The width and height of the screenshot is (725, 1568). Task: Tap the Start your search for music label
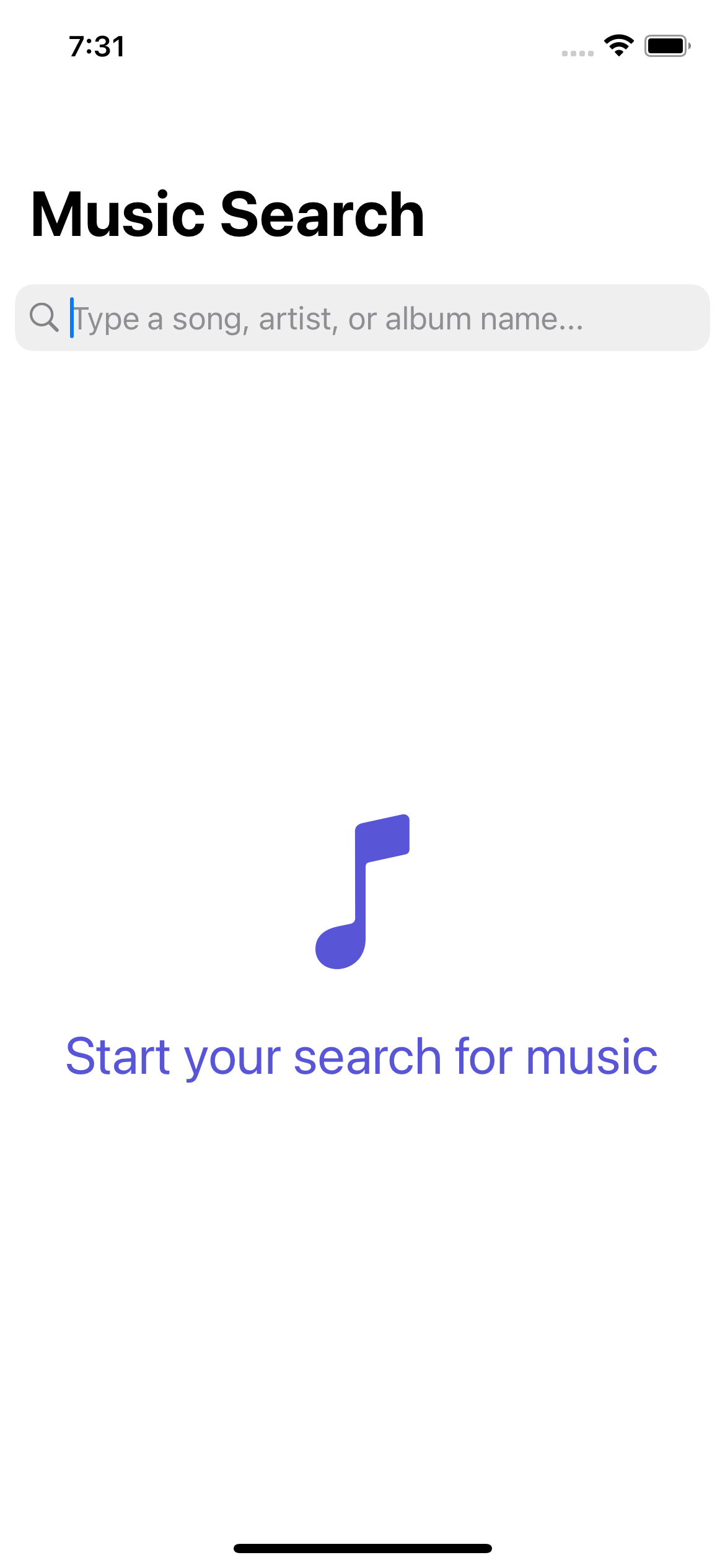[362, 1056]
